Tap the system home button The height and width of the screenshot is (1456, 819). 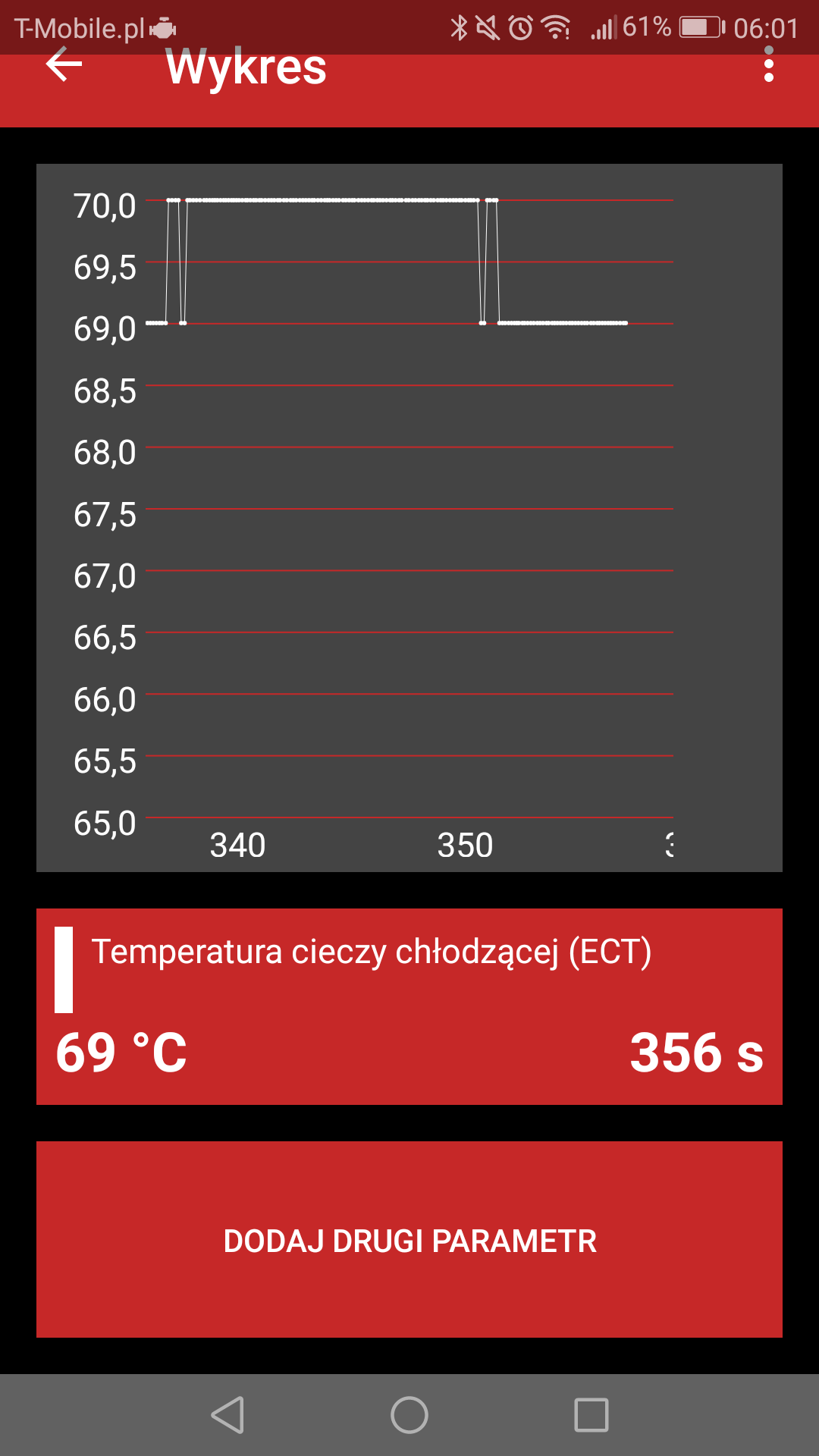coord(409,1415)
